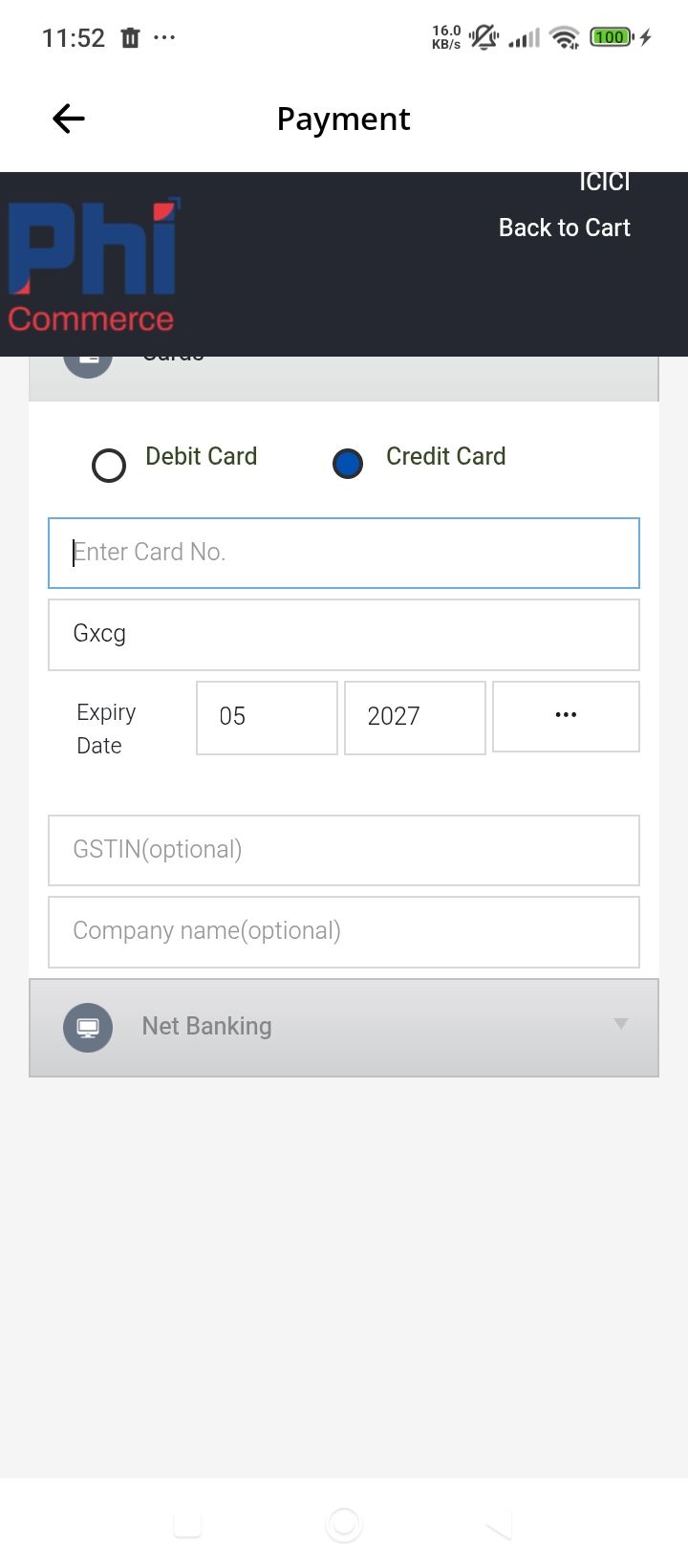Viewport: 688px width, 1568px height.
Task: Go back from the Payment screen
Action: pos(69,119)
